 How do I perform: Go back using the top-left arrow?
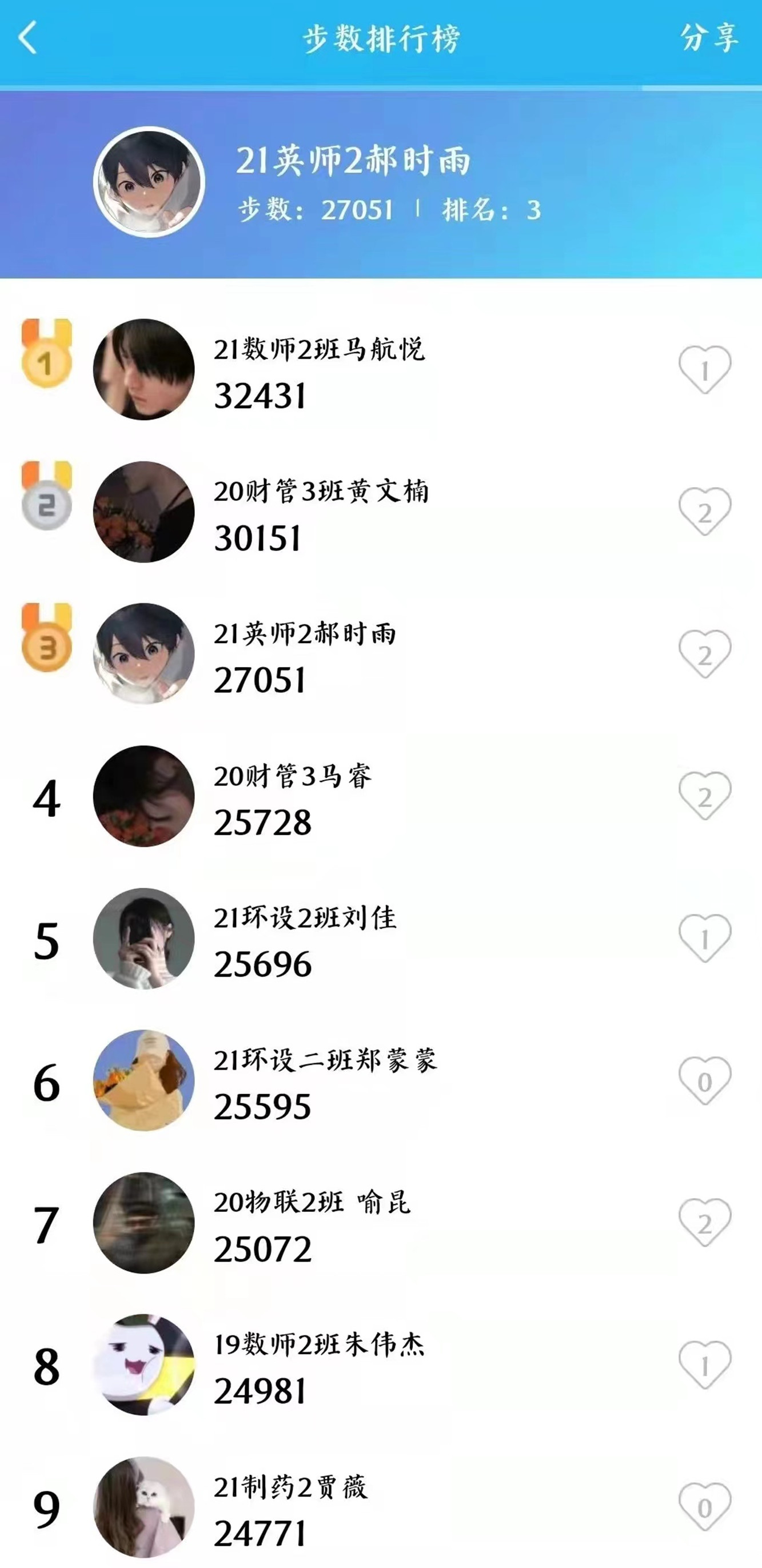28,38
